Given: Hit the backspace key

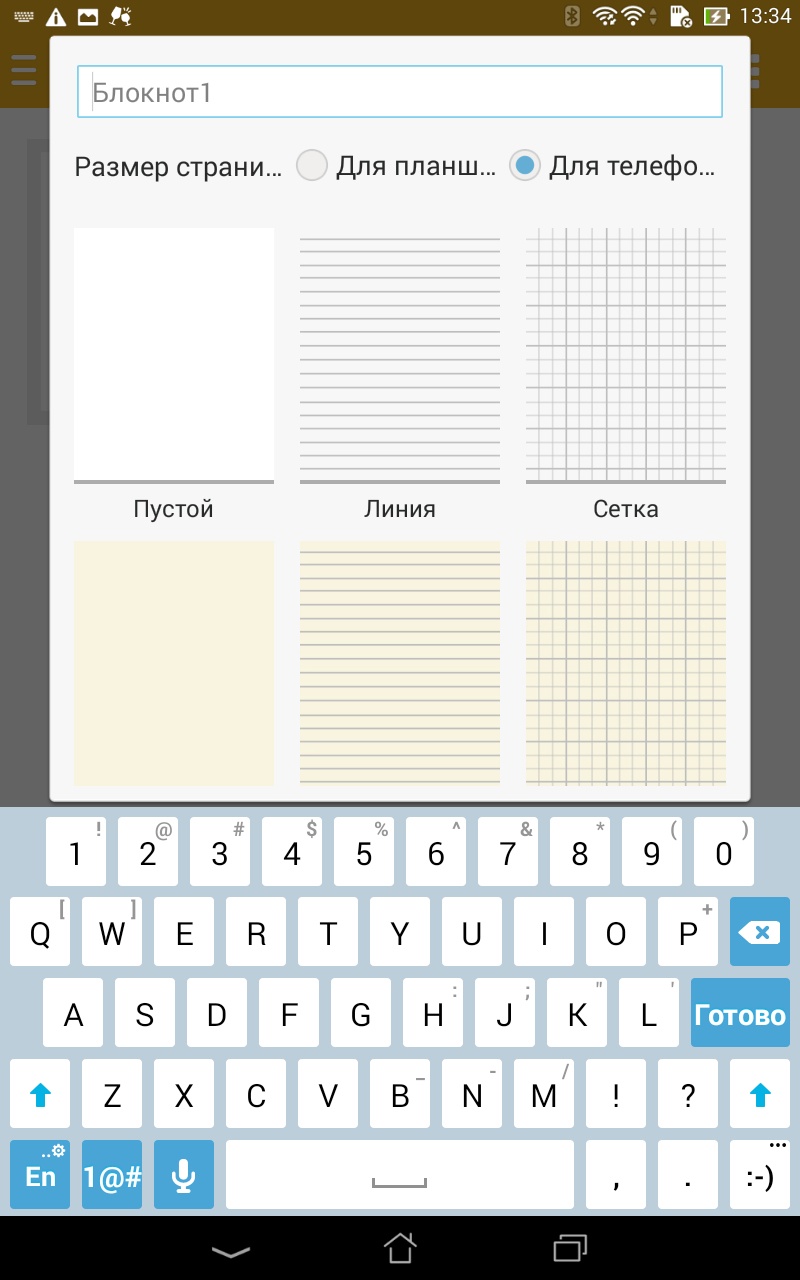Looking at the screenshot, I should (x=759, y=932).
